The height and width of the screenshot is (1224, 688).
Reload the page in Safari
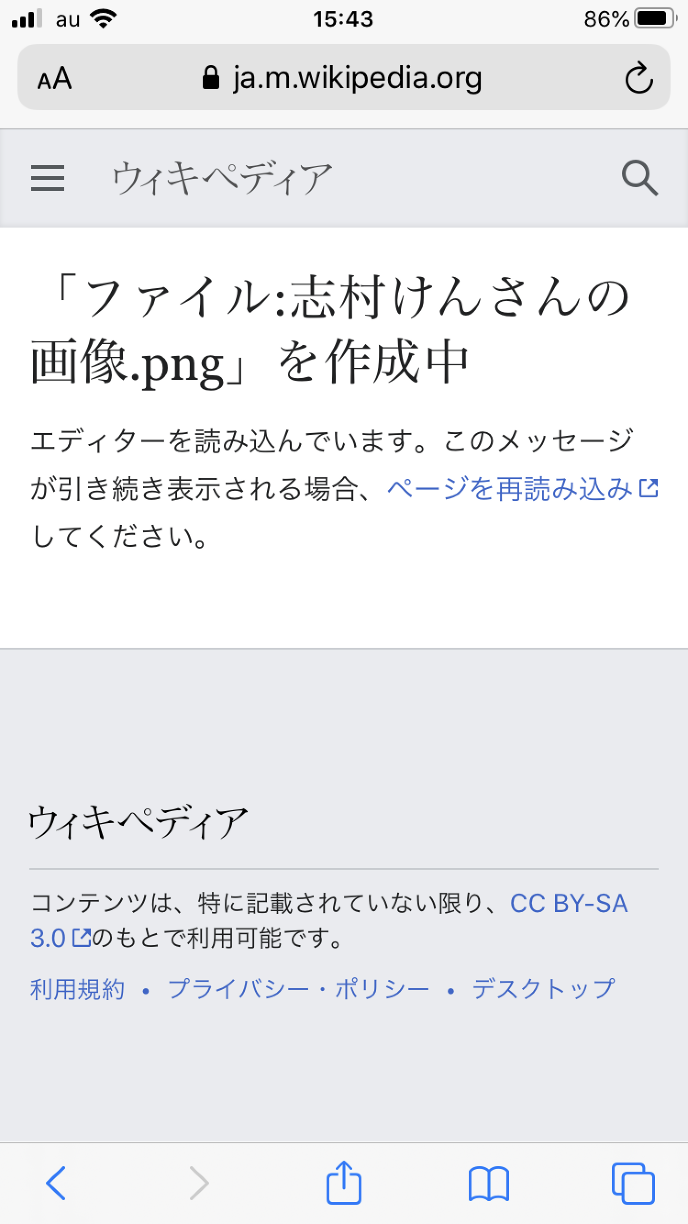(x=638, y=78)
